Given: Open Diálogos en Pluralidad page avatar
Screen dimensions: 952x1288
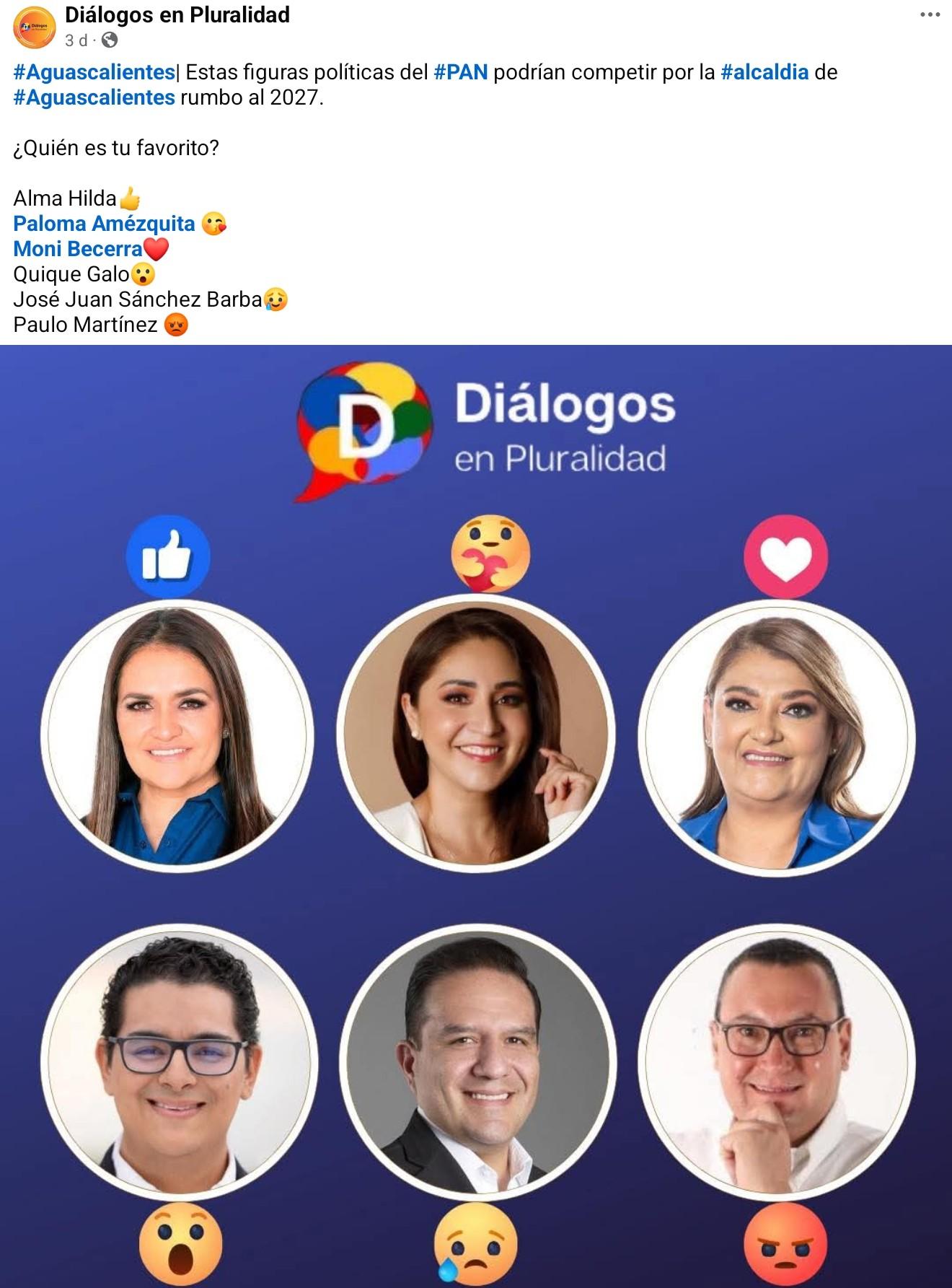Looking at the screenshot, I should tap(34, 26).
